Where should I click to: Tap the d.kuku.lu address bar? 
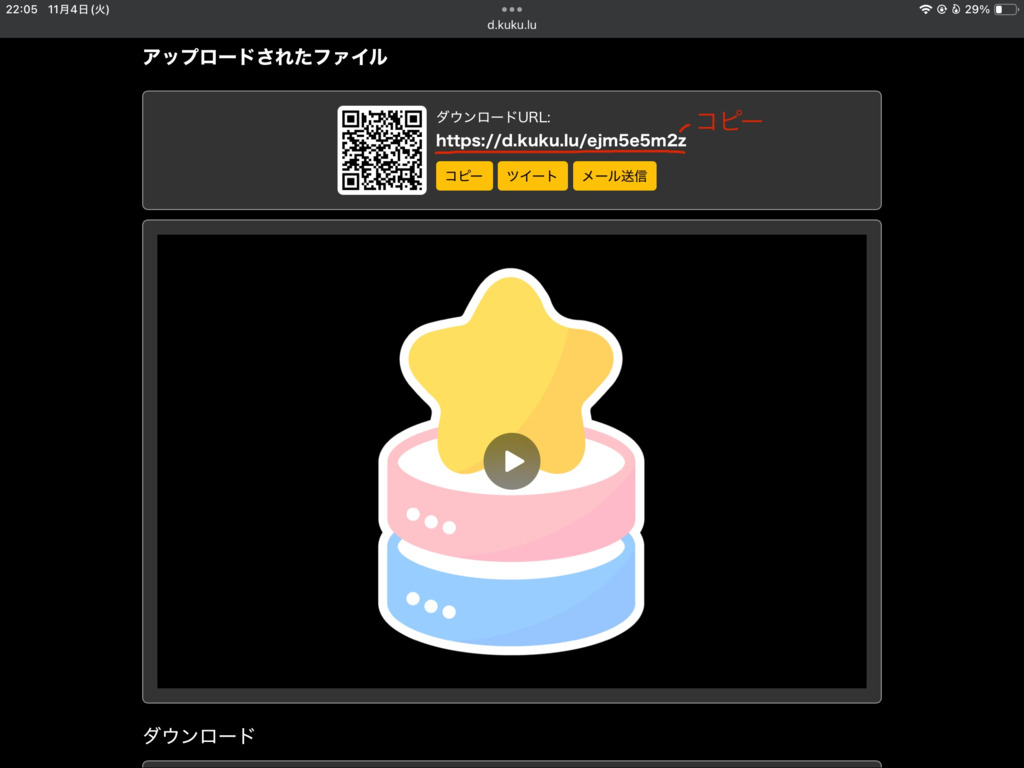tap(512, 25)
